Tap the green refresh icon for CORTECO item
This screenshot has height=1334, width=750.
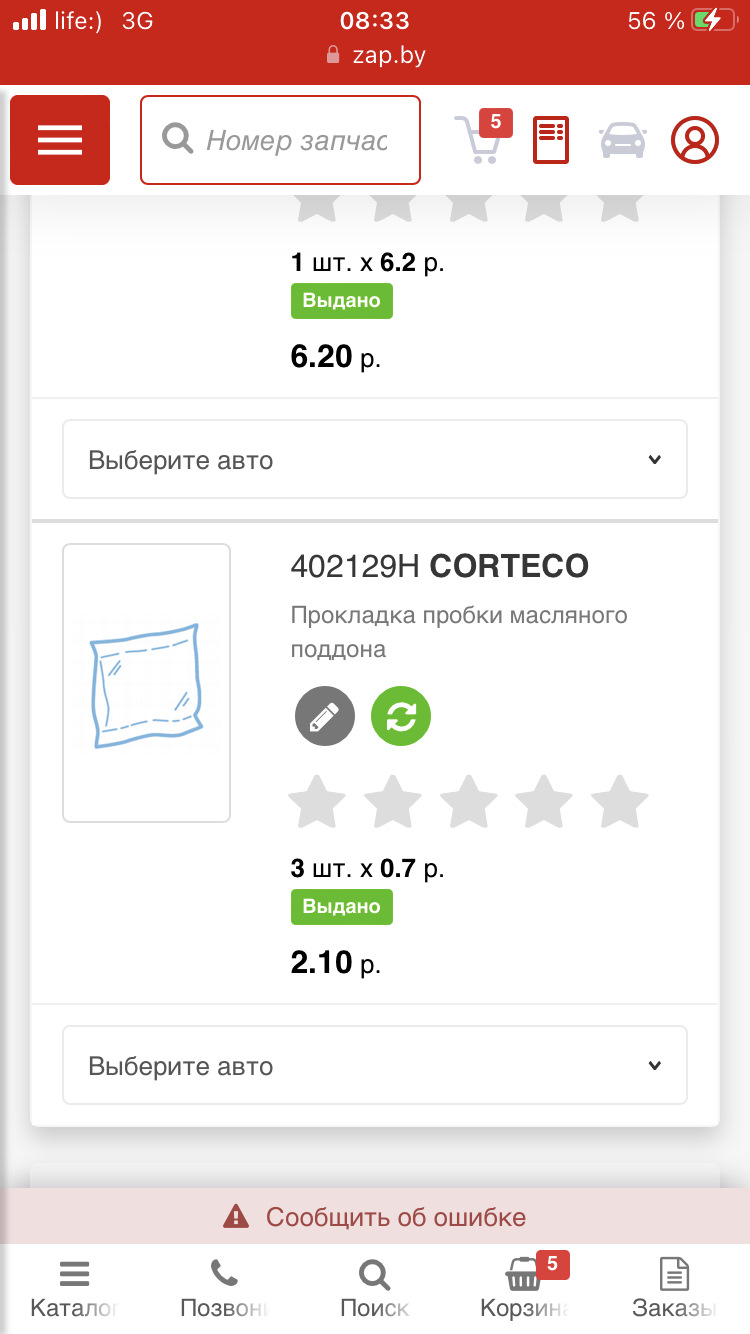tap(401, 716)
